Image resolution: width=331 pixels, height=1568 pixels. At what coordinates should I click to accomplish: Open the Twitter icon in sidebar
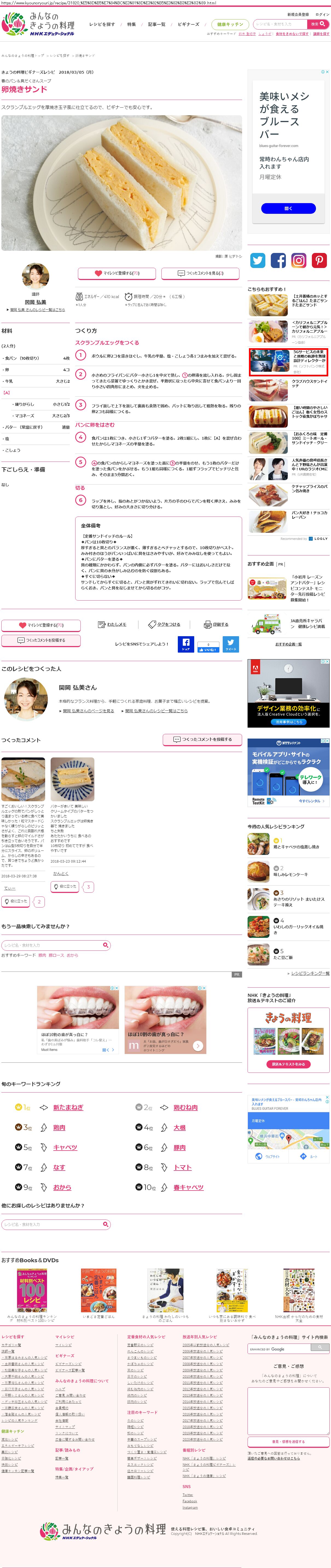tap(258, 261)
